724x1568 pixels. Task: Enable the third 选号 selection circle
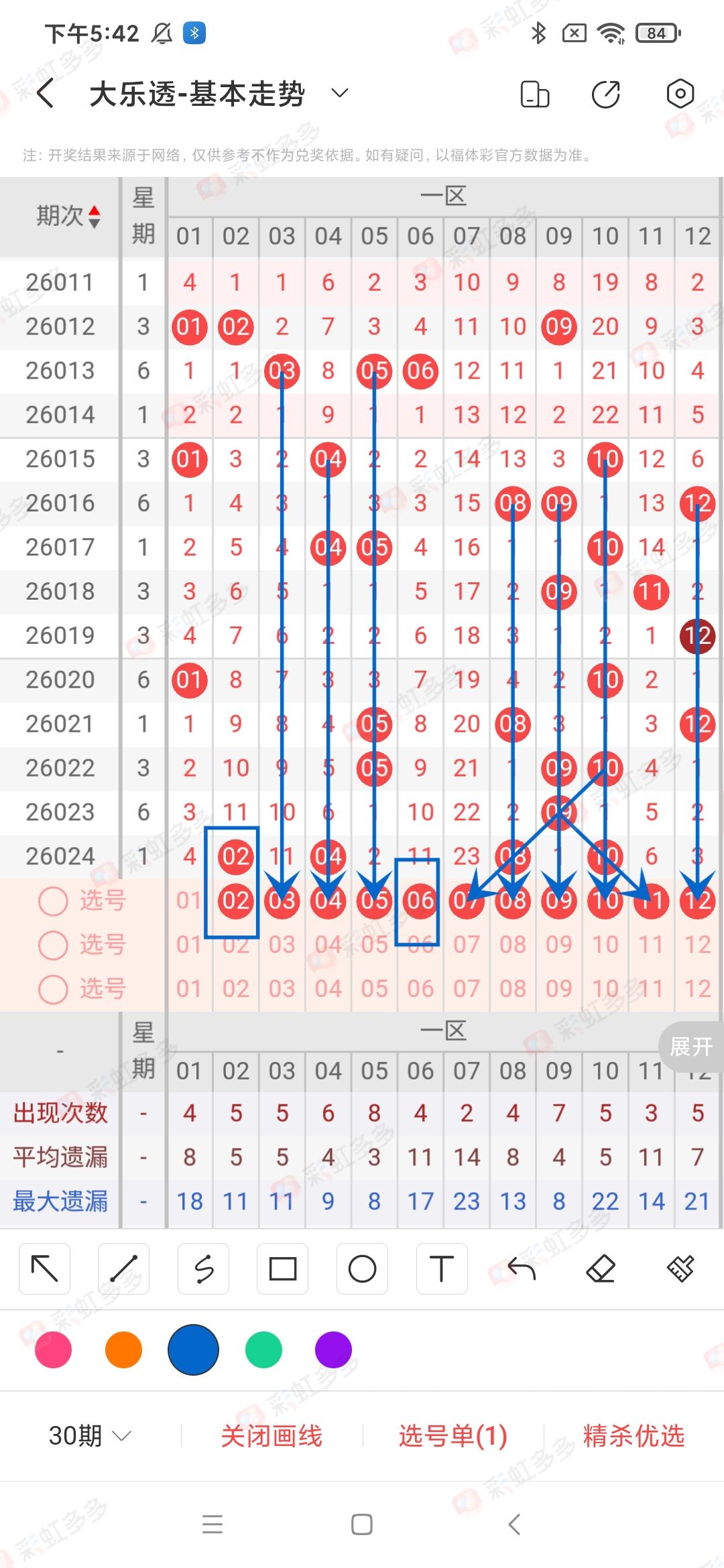[x=52, y=989]
